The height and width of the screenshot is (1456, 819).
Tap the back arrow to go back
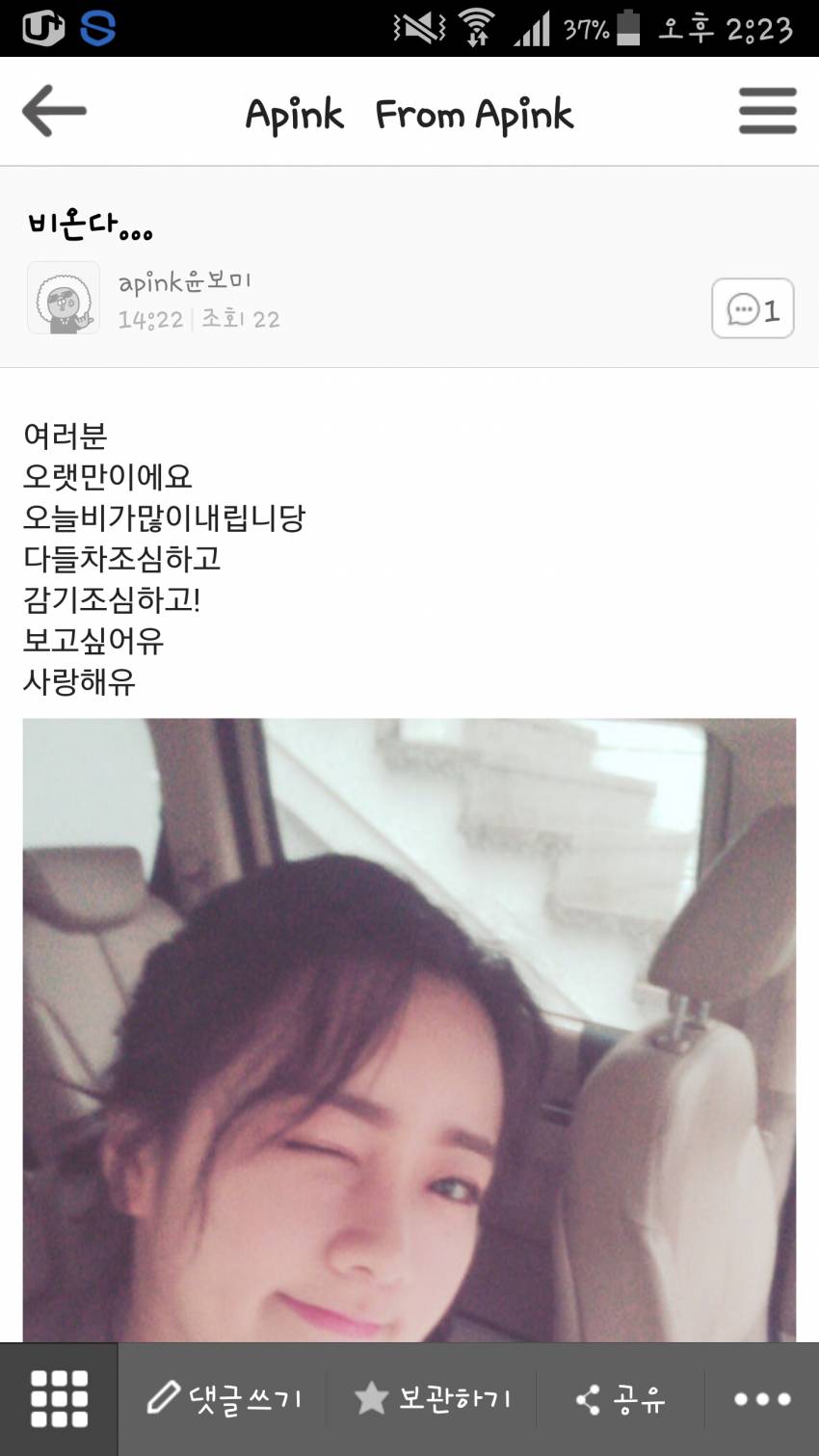coord(55,111)
